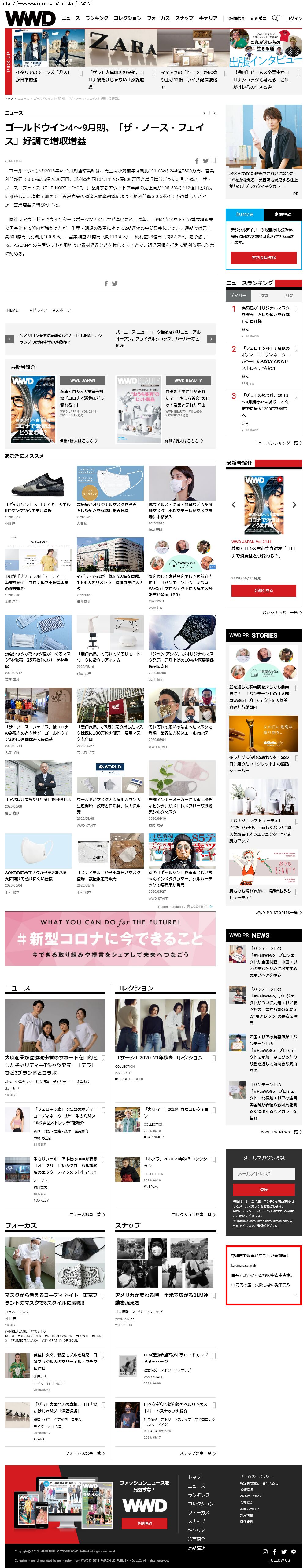This screenshot has width=307, height=1568.
Task: Go to the コレクション section
Action: pos(127,18)
